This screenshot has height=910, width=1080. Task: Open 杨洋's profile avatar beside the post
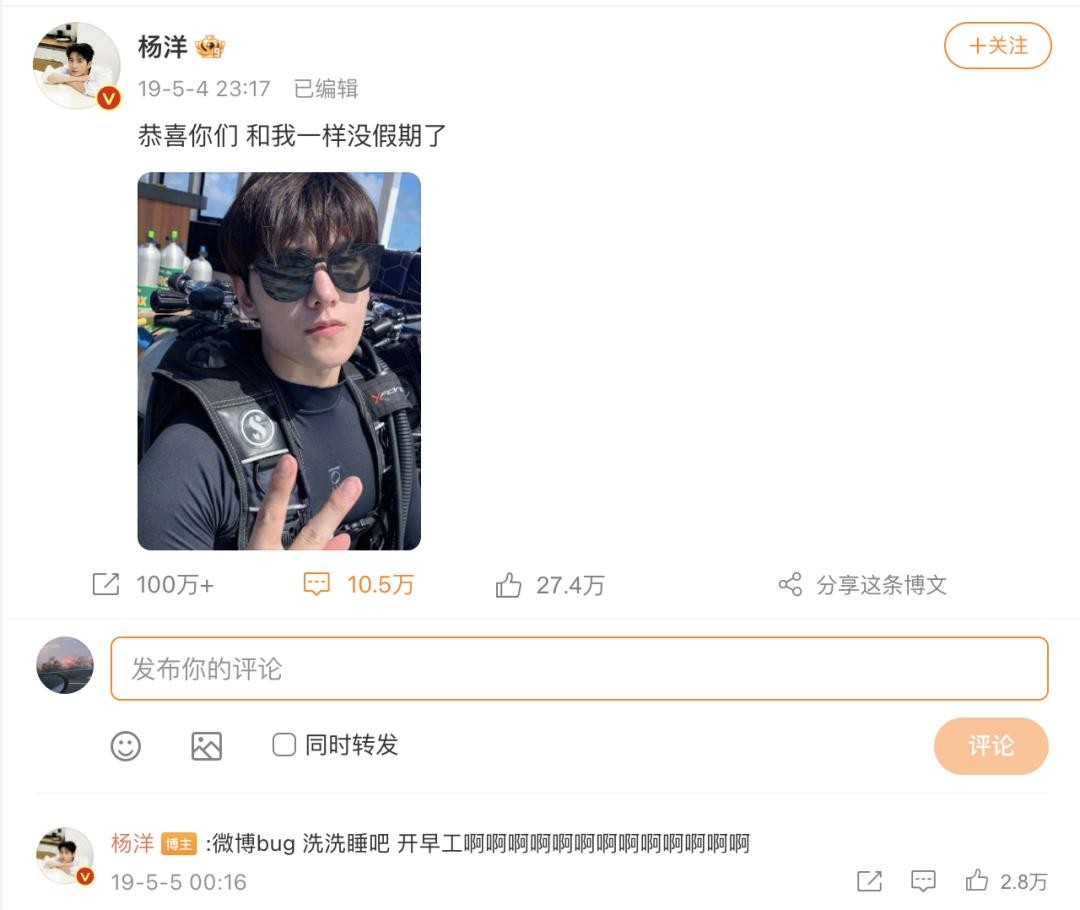(77, 66)
